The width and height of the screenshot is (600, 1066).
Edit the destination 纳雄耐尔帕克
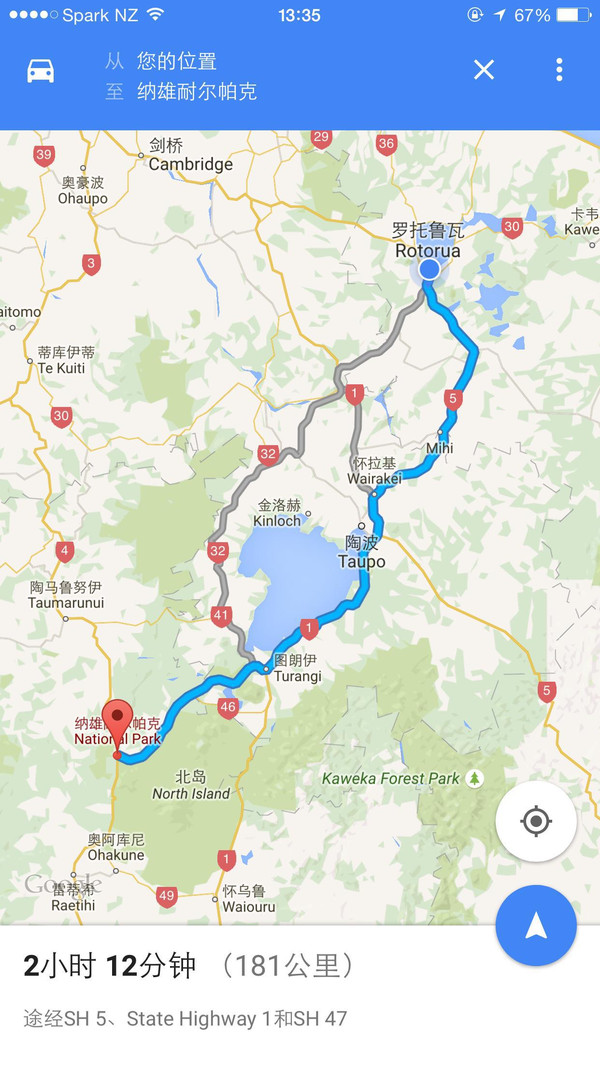tap(197, 92)
